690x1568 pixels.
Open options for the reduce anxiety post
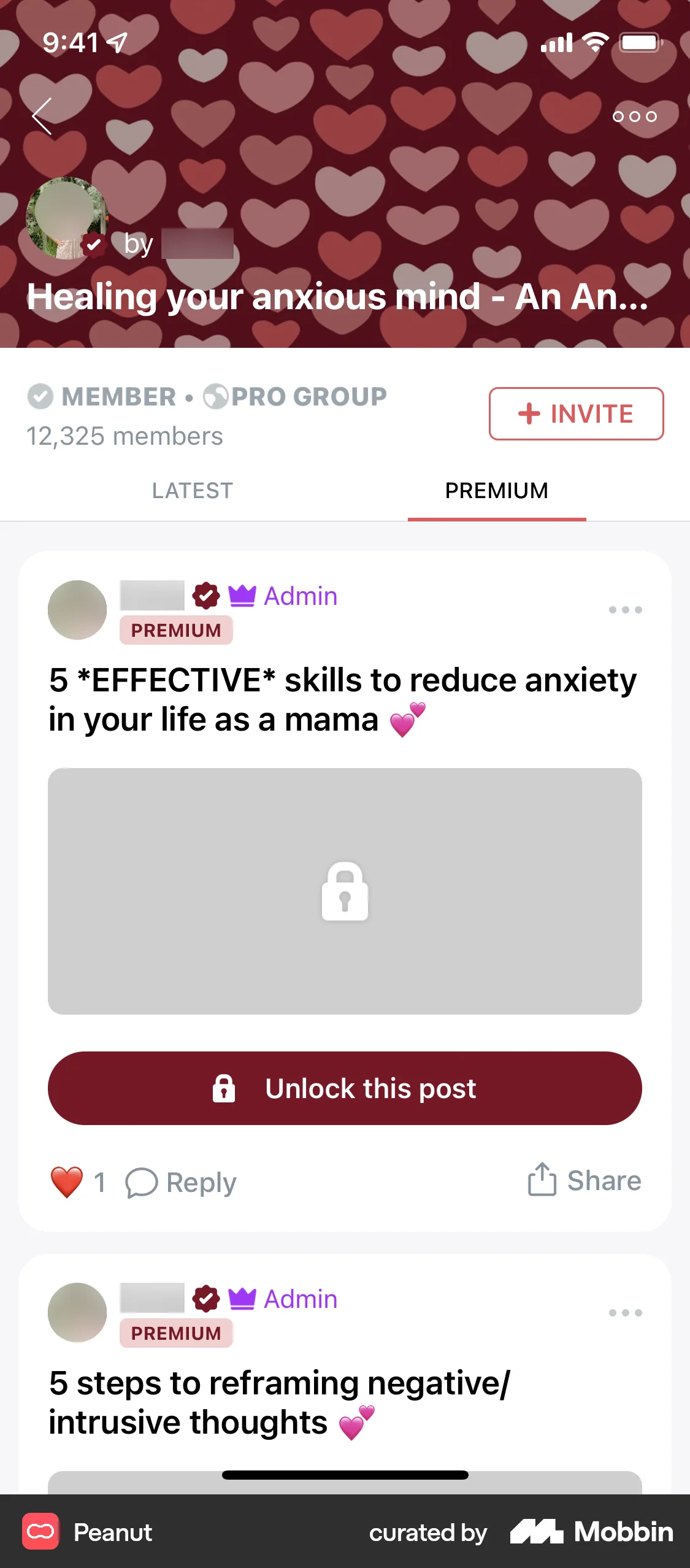tap(625, 610)
